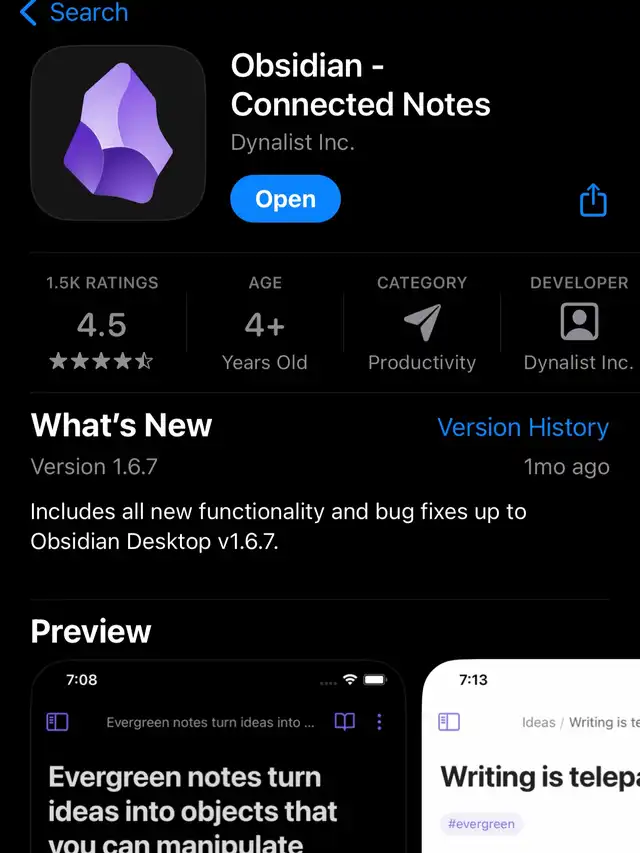
Task: View Productivity category
Action: click(x=421, y=324)
